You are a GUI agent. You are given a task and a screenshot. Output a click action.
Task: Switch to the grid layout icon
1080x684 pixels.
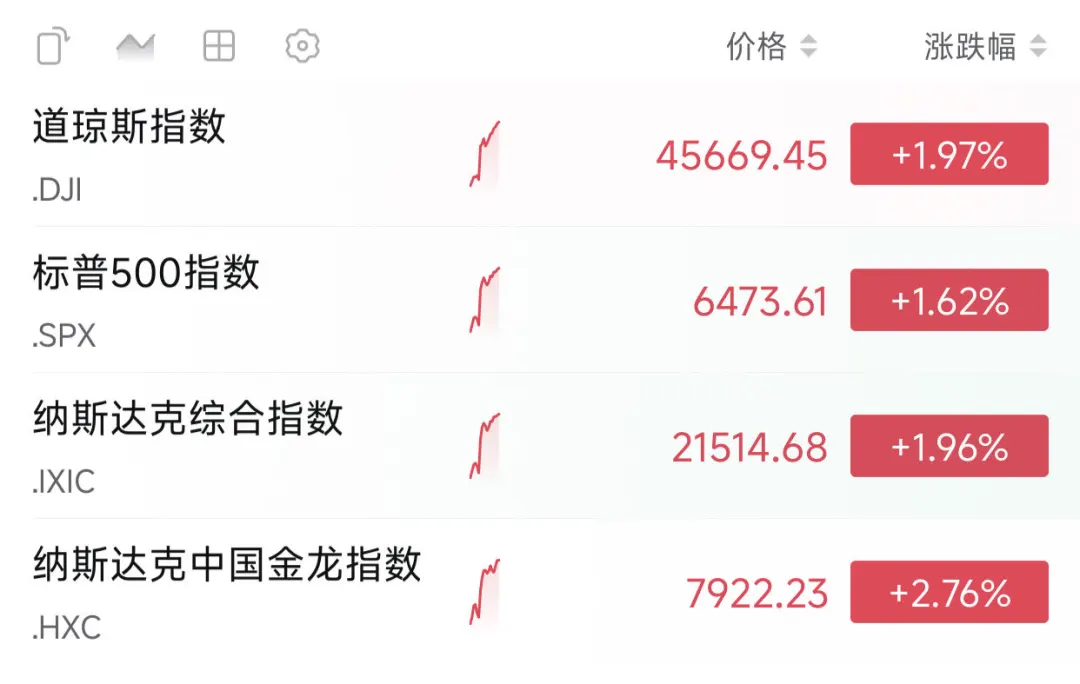[218, 46]
